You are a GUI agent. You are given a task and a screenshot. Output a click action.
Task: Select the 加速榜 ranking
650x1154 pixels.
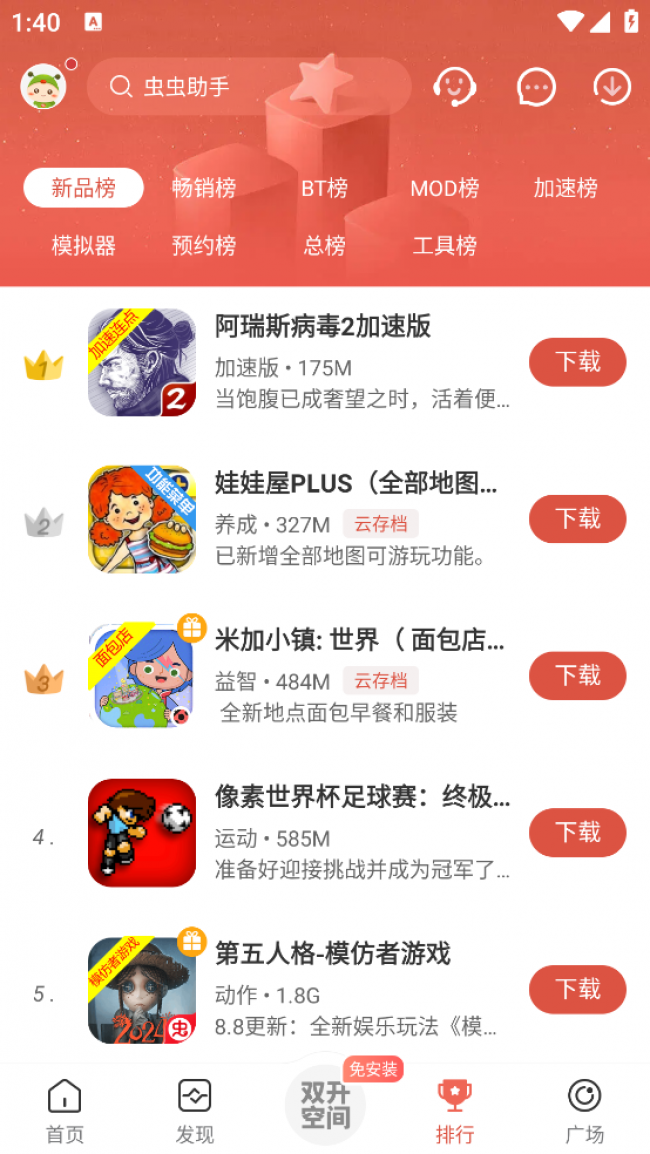[565, 188]
